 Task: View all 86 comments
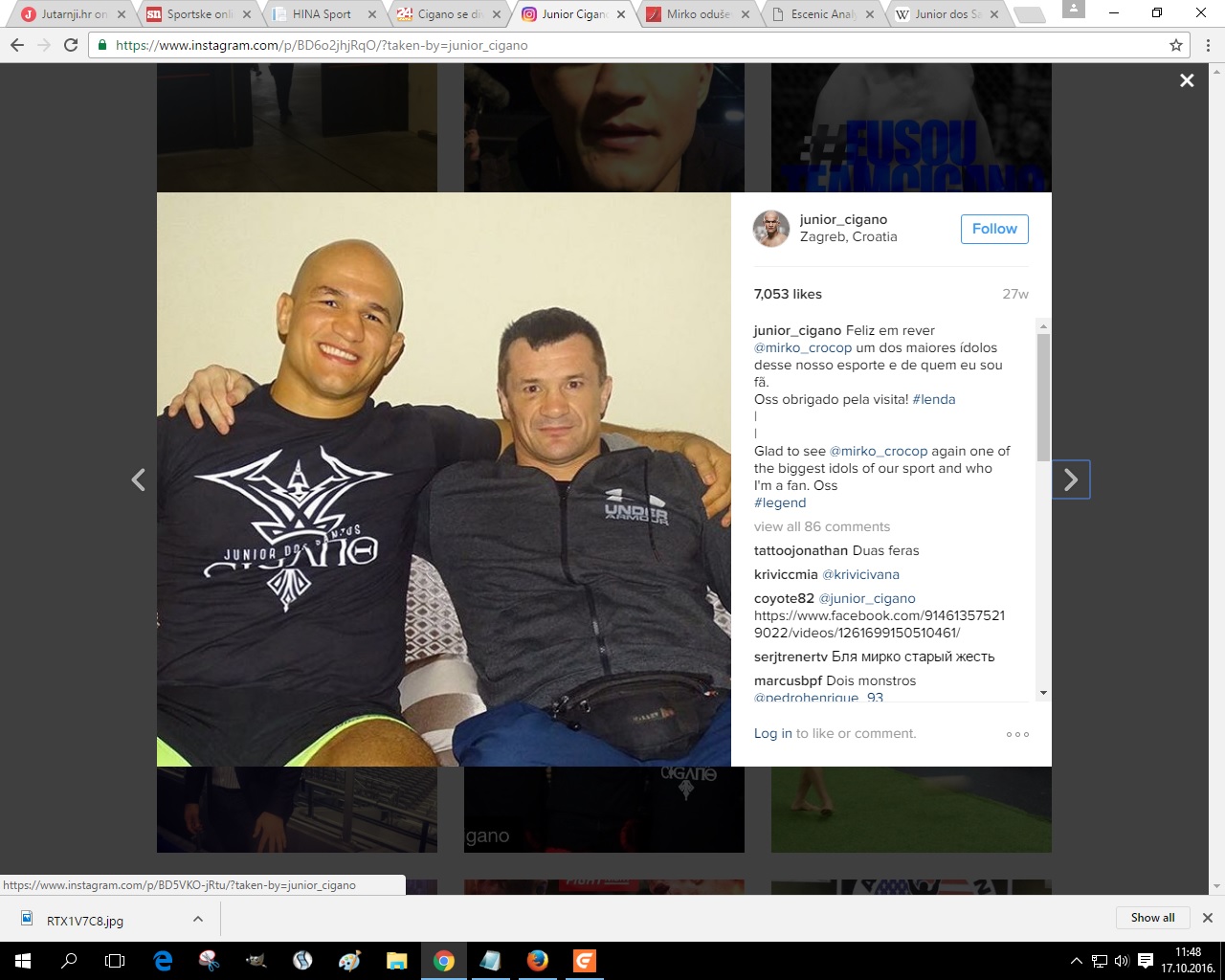(x=822, y=526)
